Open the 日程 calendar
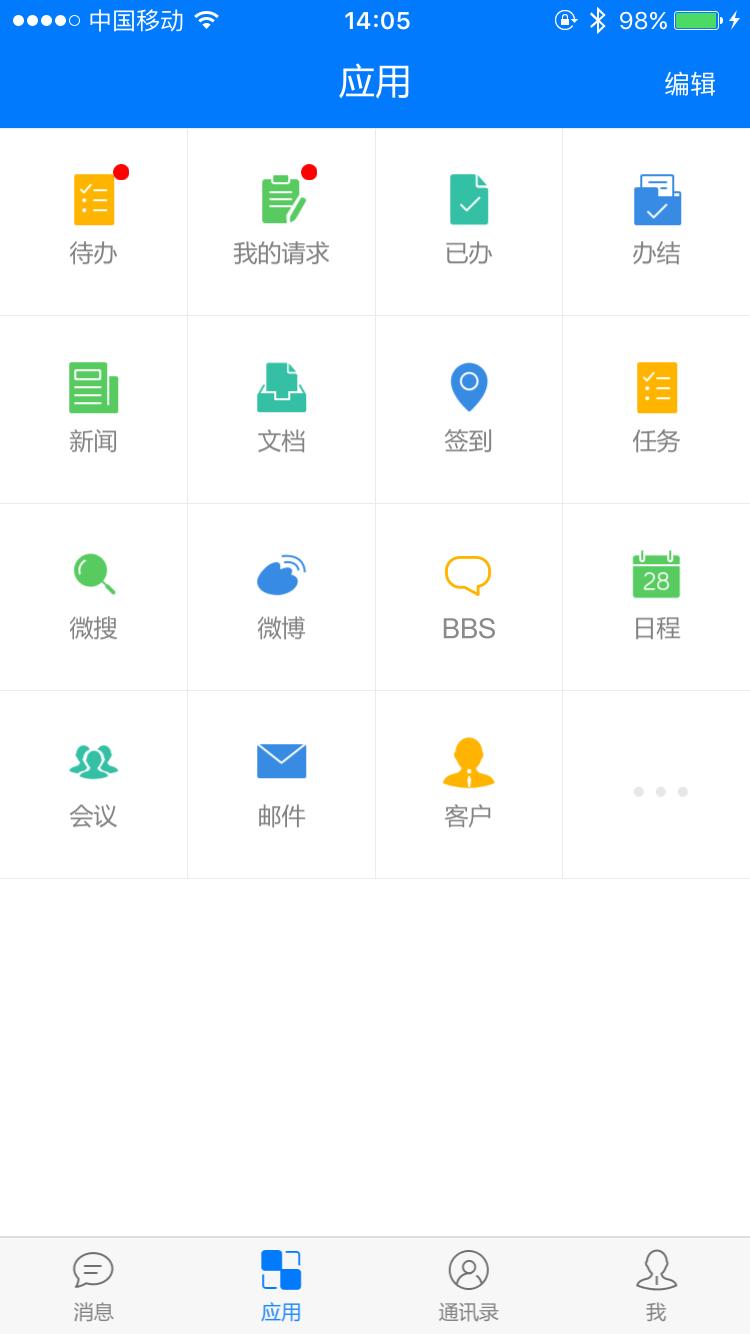Viewport: 750px width, 1334px height. pyautogui.click(x=657, y=597)
